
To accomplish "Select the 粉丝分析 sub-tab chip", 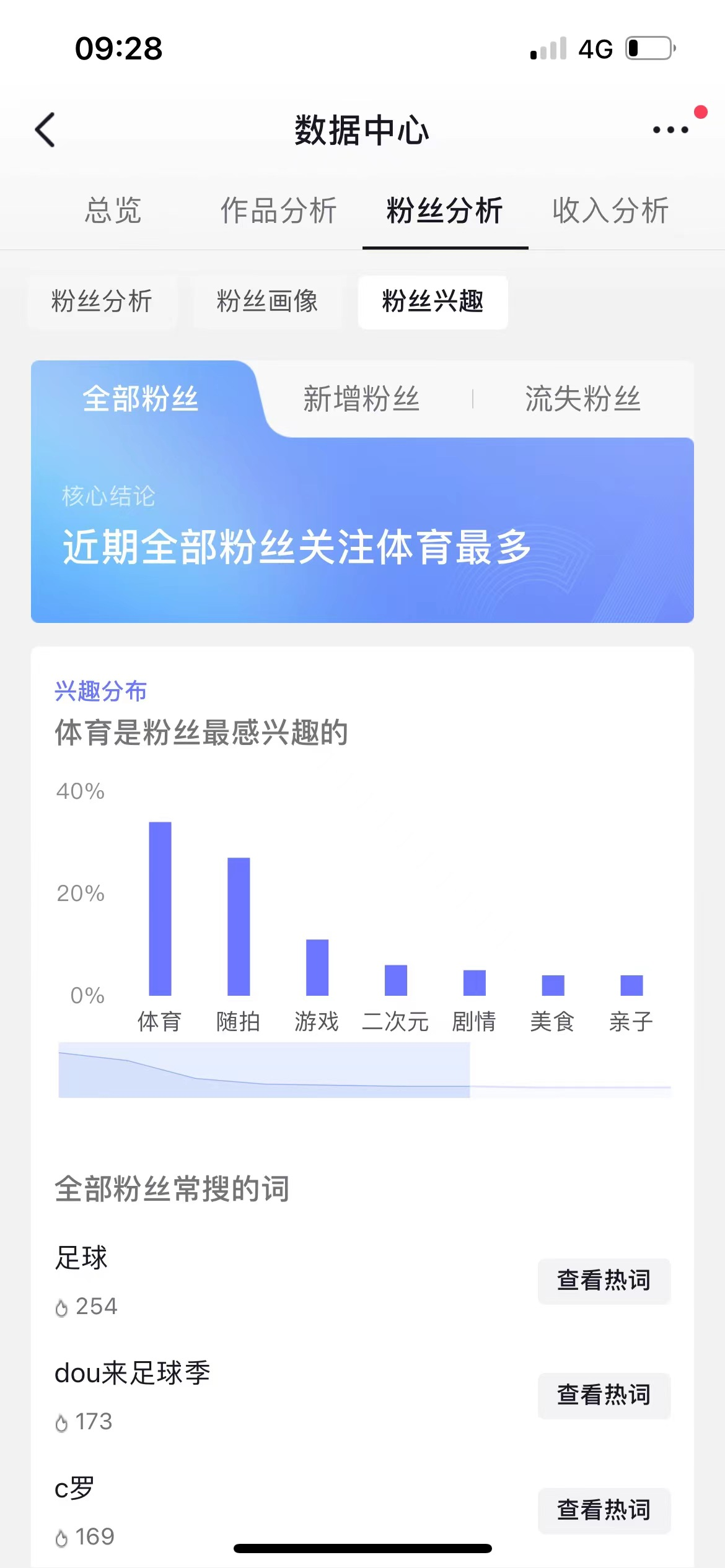I will point(102,302).
